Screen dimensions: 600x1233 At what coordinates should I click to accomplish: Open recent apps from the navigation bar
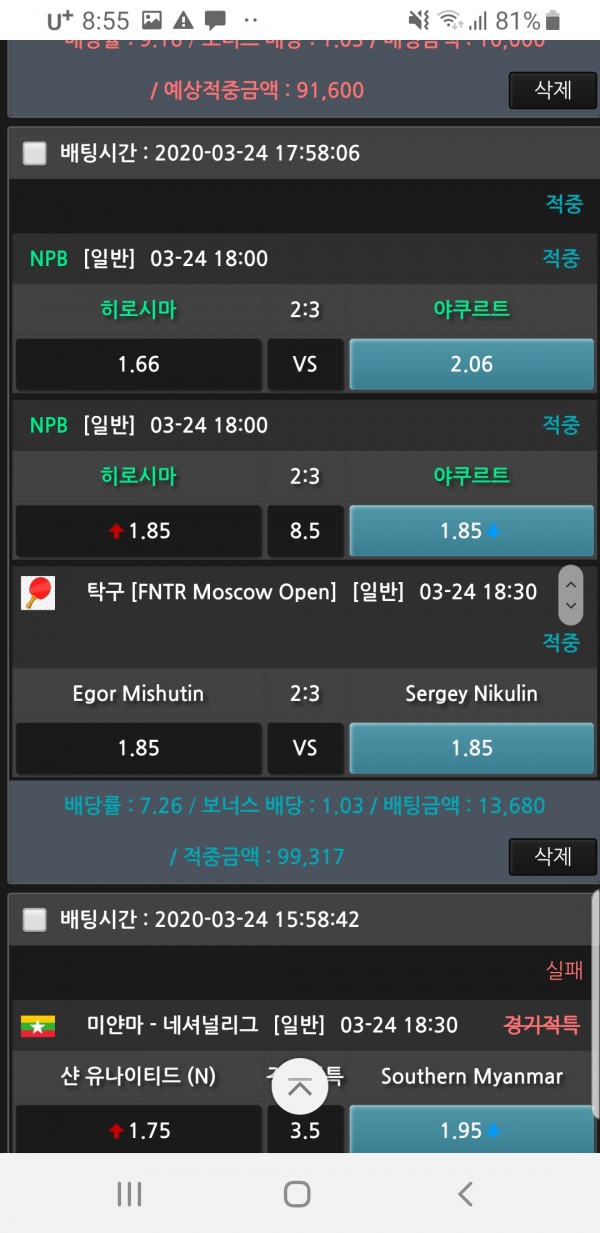click(x=130, y=1193)
